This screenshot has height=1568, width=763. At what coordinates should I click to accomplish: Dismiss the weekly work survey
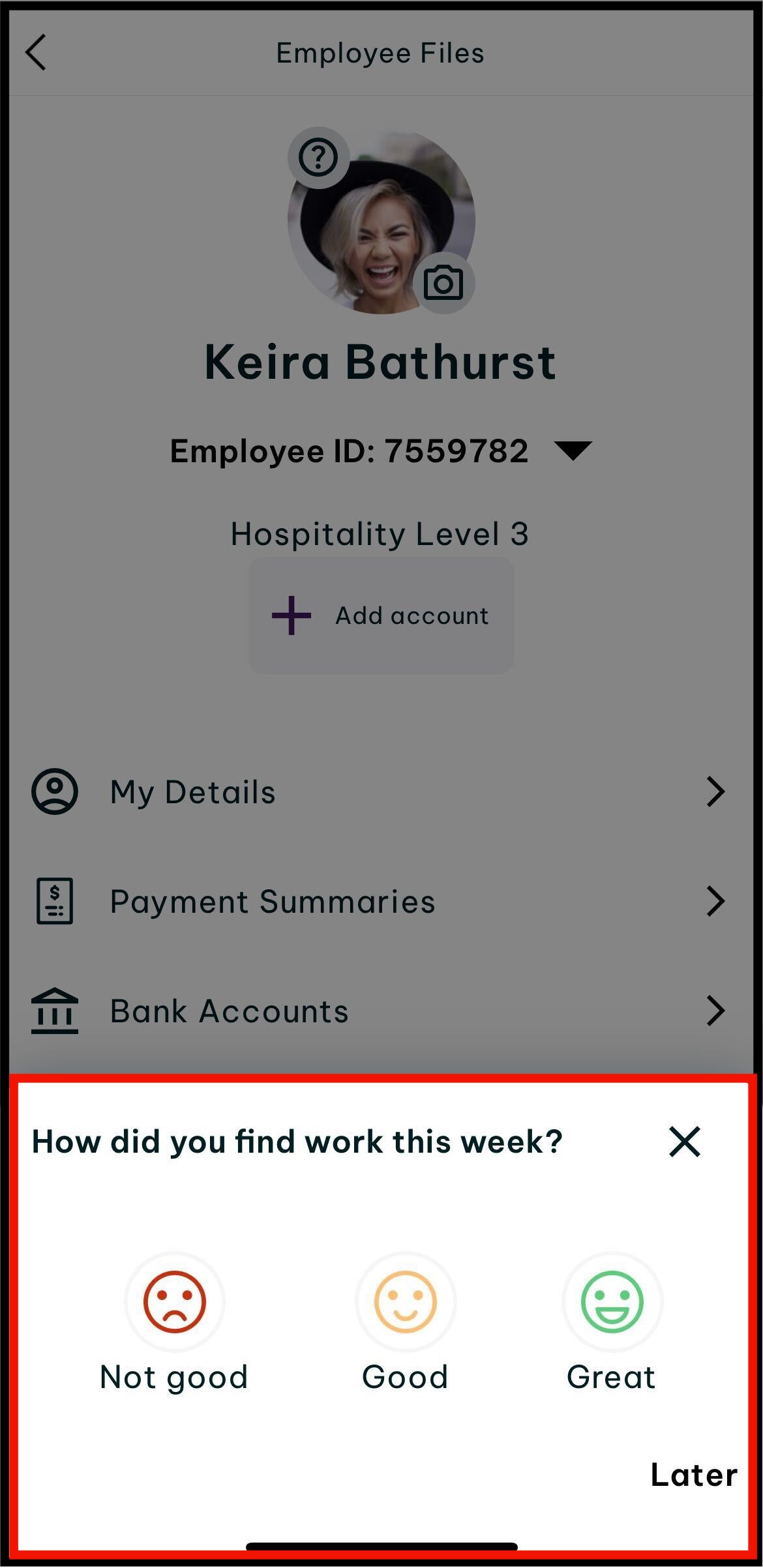pos(684,1142)
